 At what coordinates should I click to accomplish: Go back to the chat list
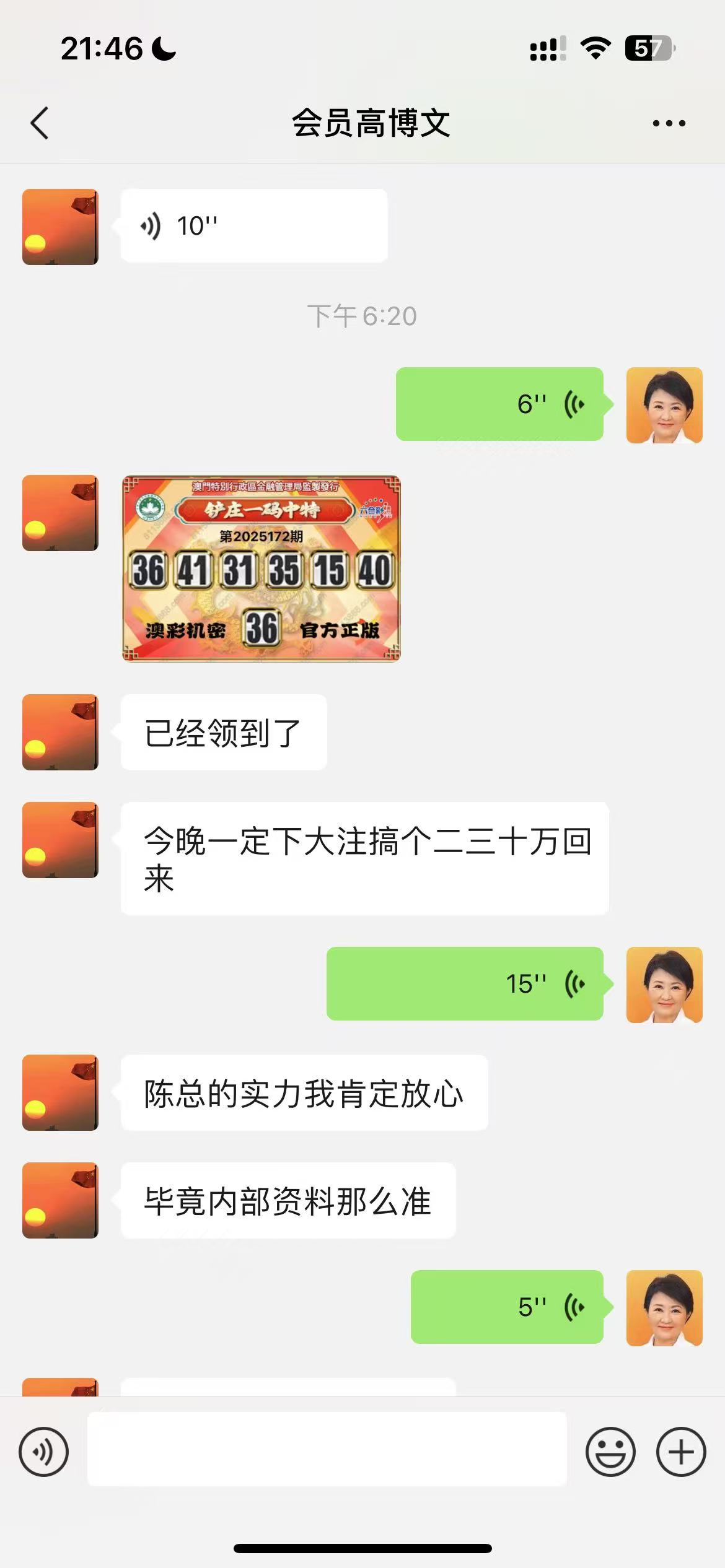[x=40, y=123]
